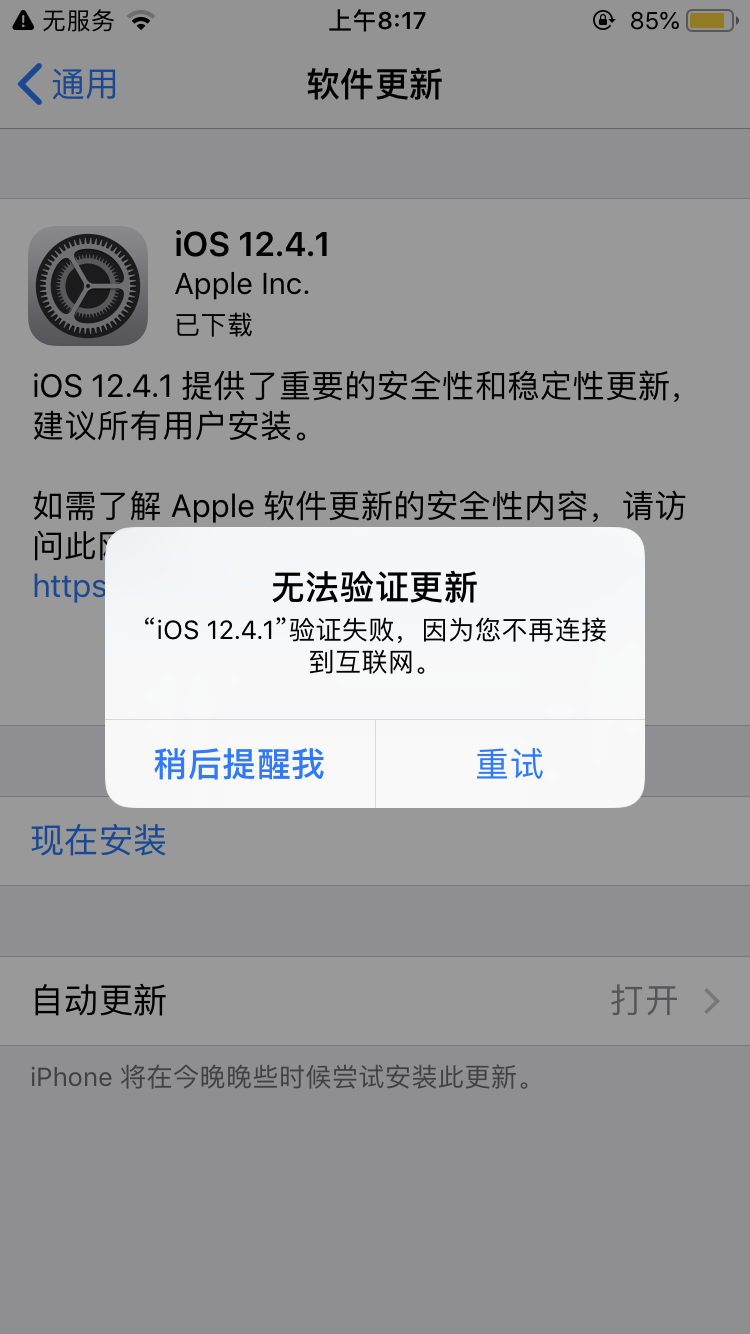
Task: Choose 稍后提醒我 in the dialog
Action: tap(239, 764)
